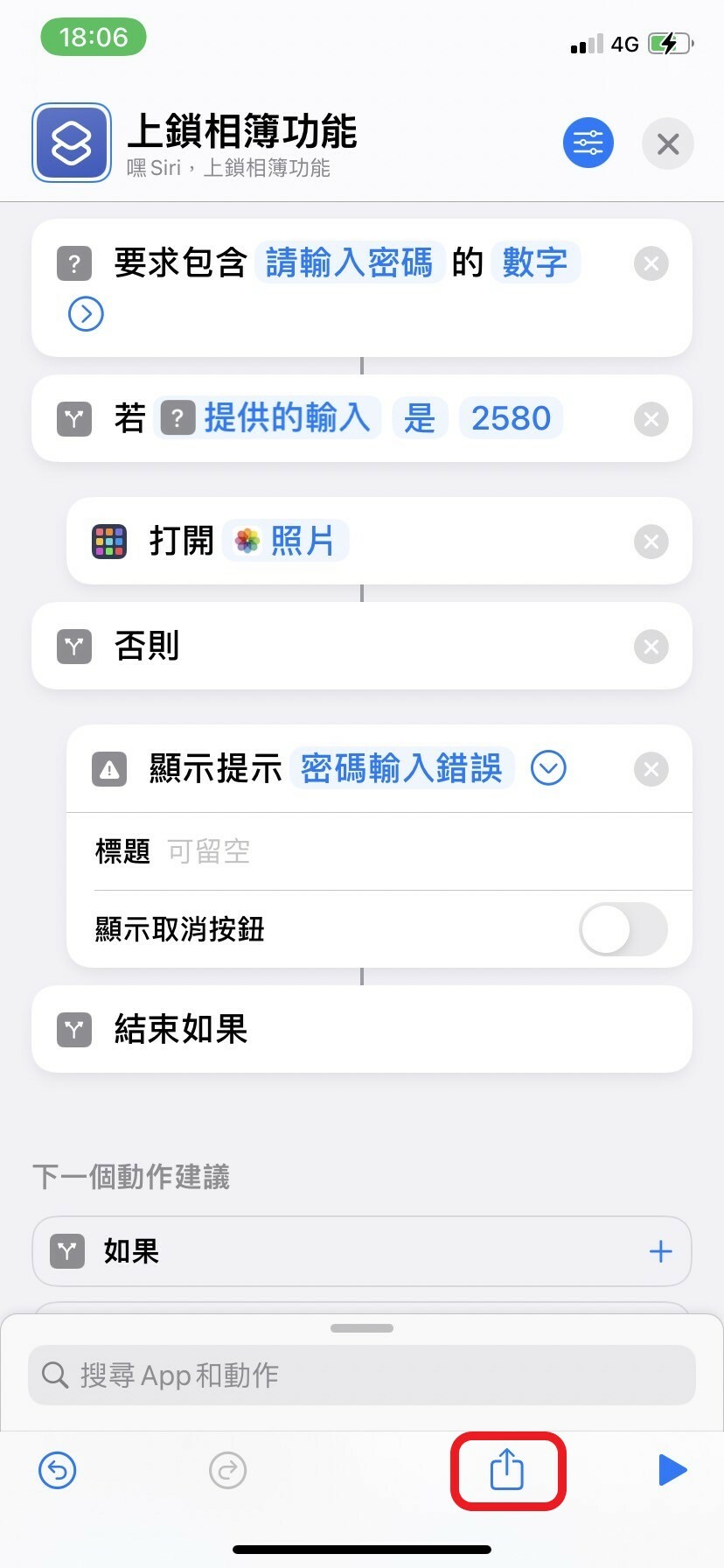Remove the 要求包含 action

tap(651, 263)
